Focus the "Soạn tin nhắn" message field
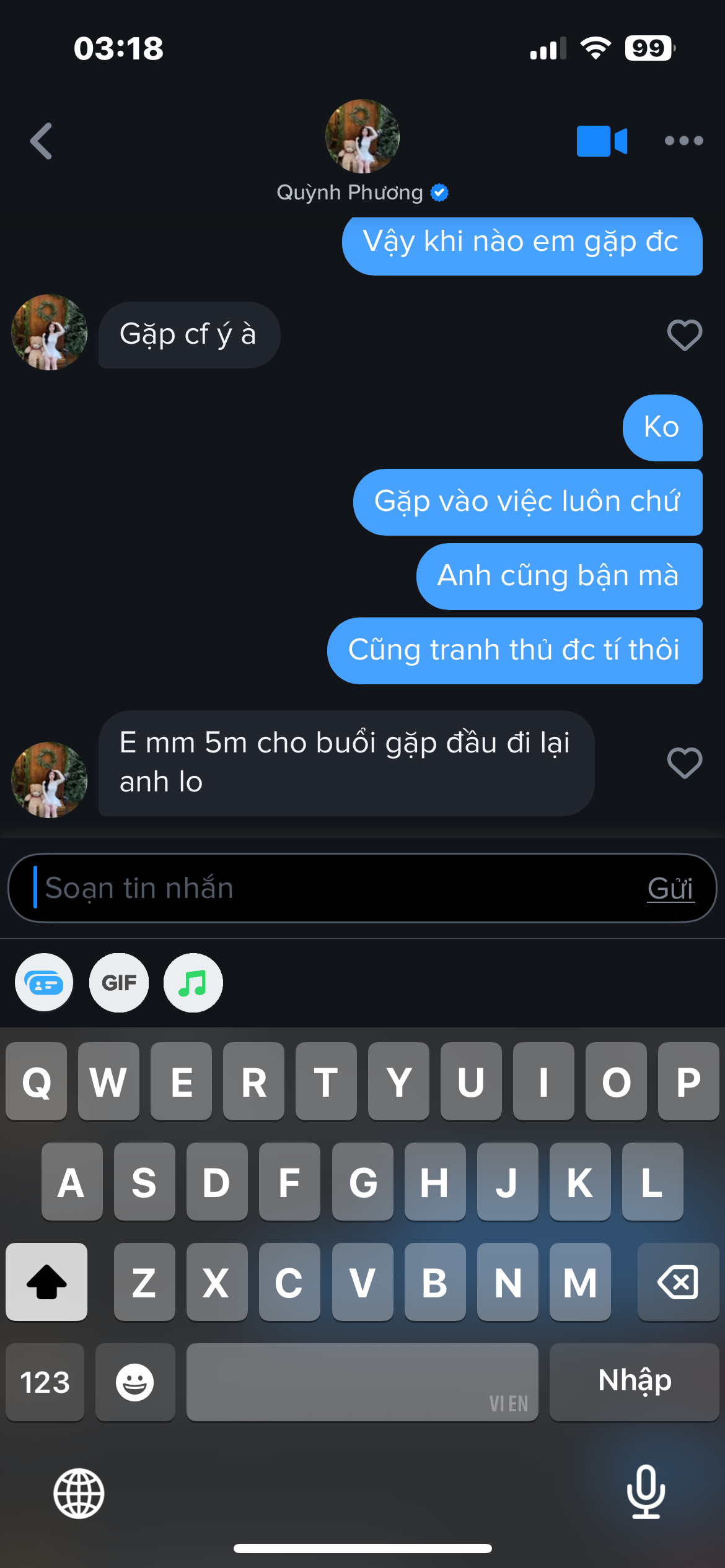Screen dimensions: 725x1568 tap(335, 888)
